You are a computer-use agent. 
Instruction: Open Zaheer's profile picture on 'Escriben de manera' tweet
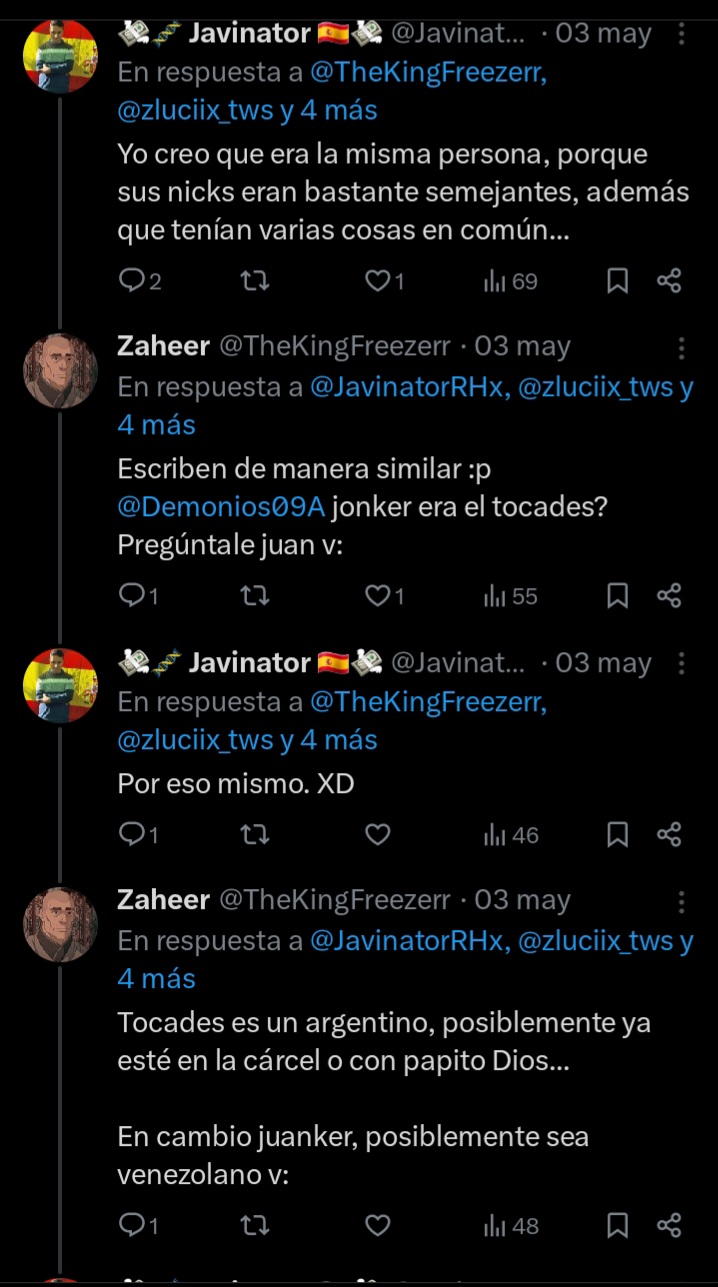click(x=60, y=371)
